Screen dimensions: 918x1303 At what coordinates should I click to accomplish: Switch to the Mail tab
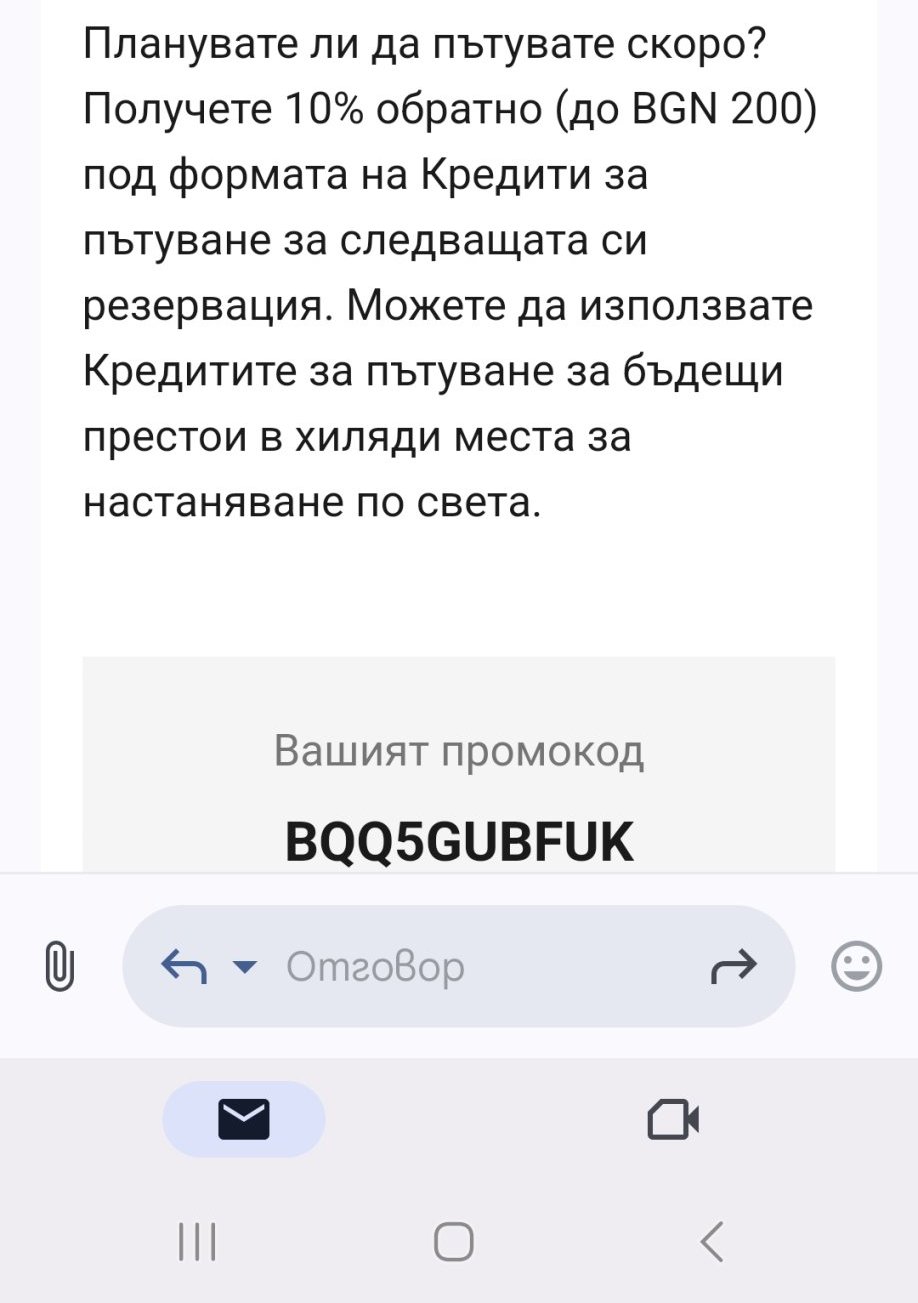coord(244,1119)
